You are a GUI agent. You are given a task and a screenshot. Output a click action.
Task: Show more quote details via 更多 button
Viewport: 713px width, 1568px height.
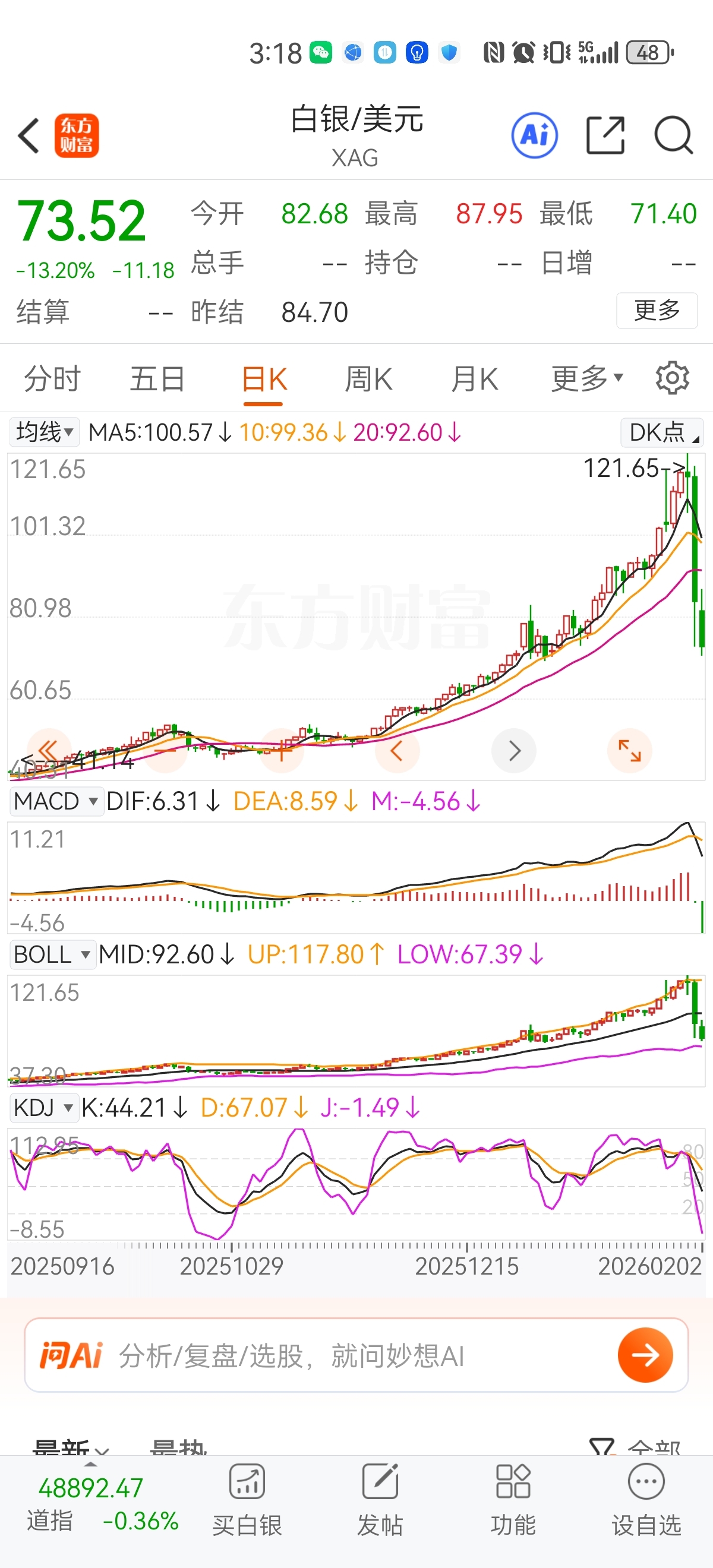coord(657,311)
